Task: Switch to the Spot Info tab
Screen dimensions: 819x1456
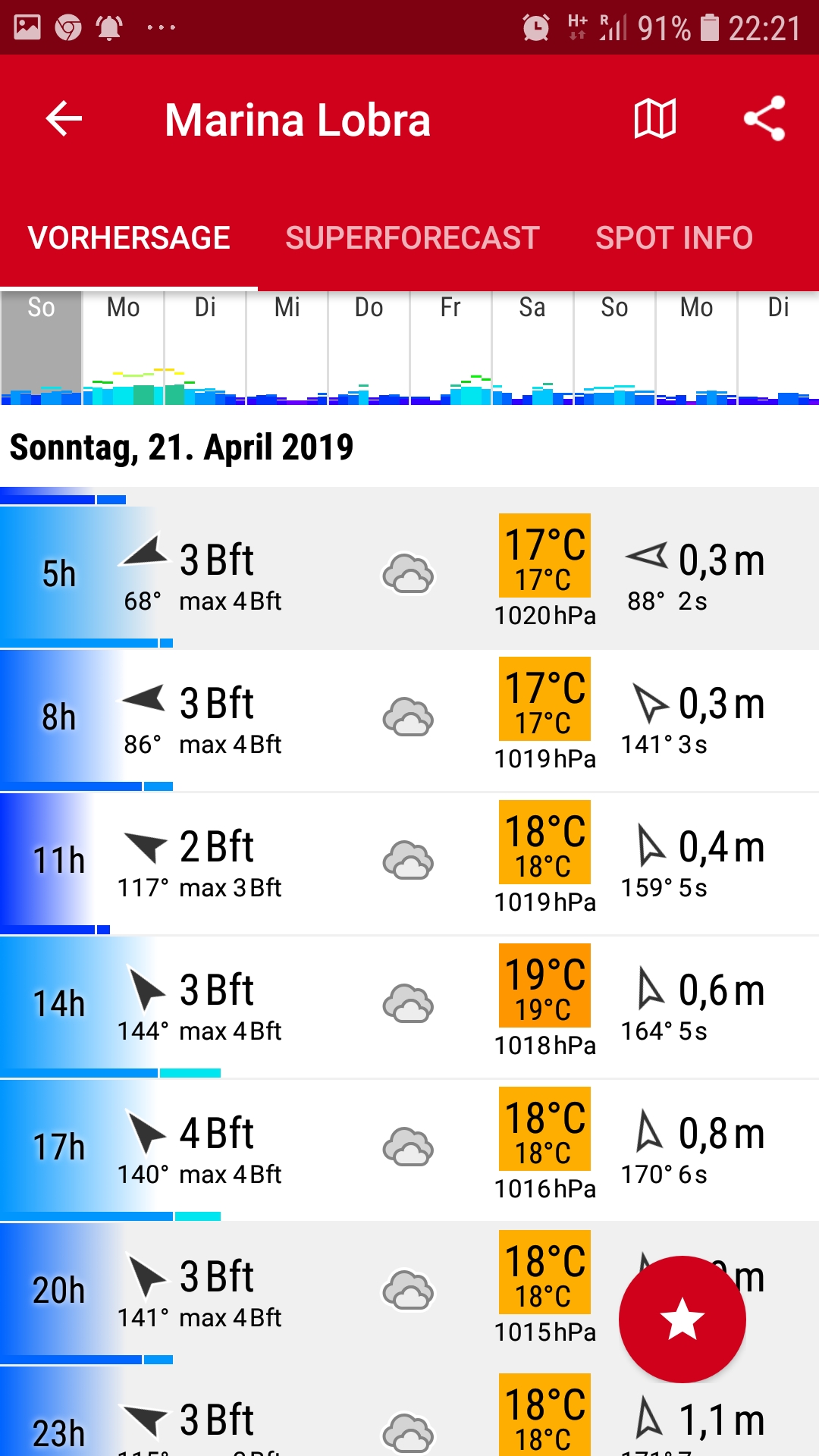Action: click(674, 238)
